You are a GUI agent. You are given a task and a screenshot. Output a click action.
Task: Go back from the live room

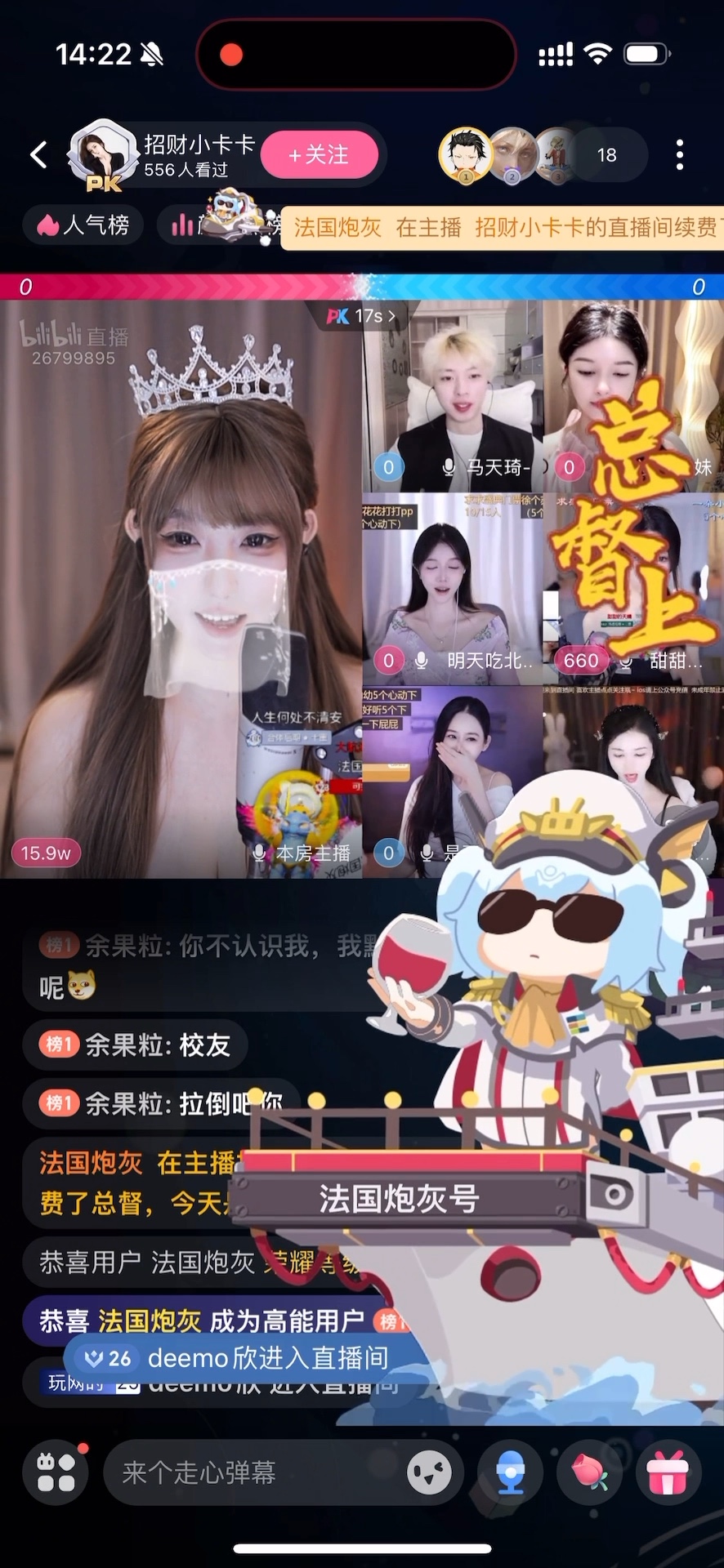38,154
